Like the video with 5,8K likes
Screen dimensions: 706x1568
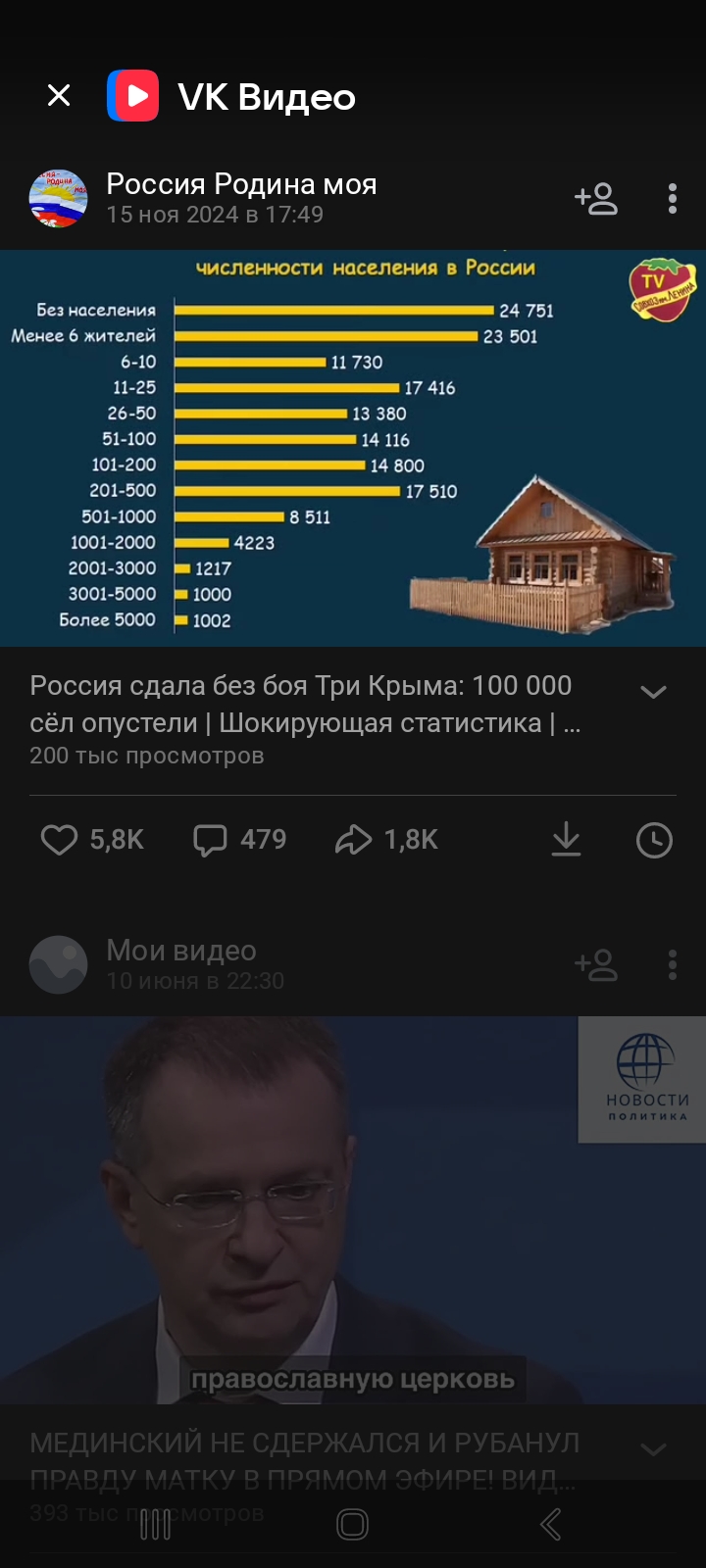tap(59, 840)
